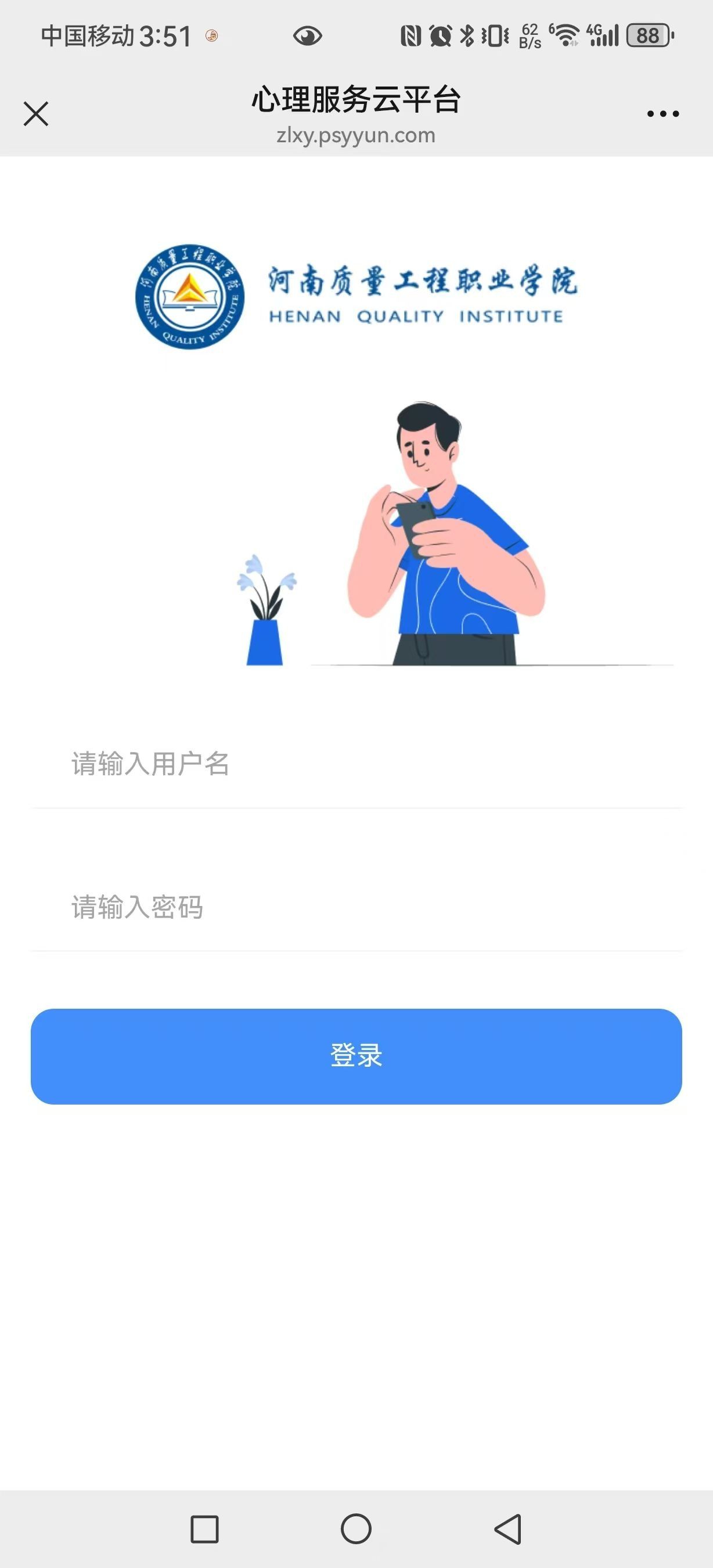The width and height of the screenshot is (713, 1568).
Task: Select the Bluetooth status icon
Action: tap(467, 37)
